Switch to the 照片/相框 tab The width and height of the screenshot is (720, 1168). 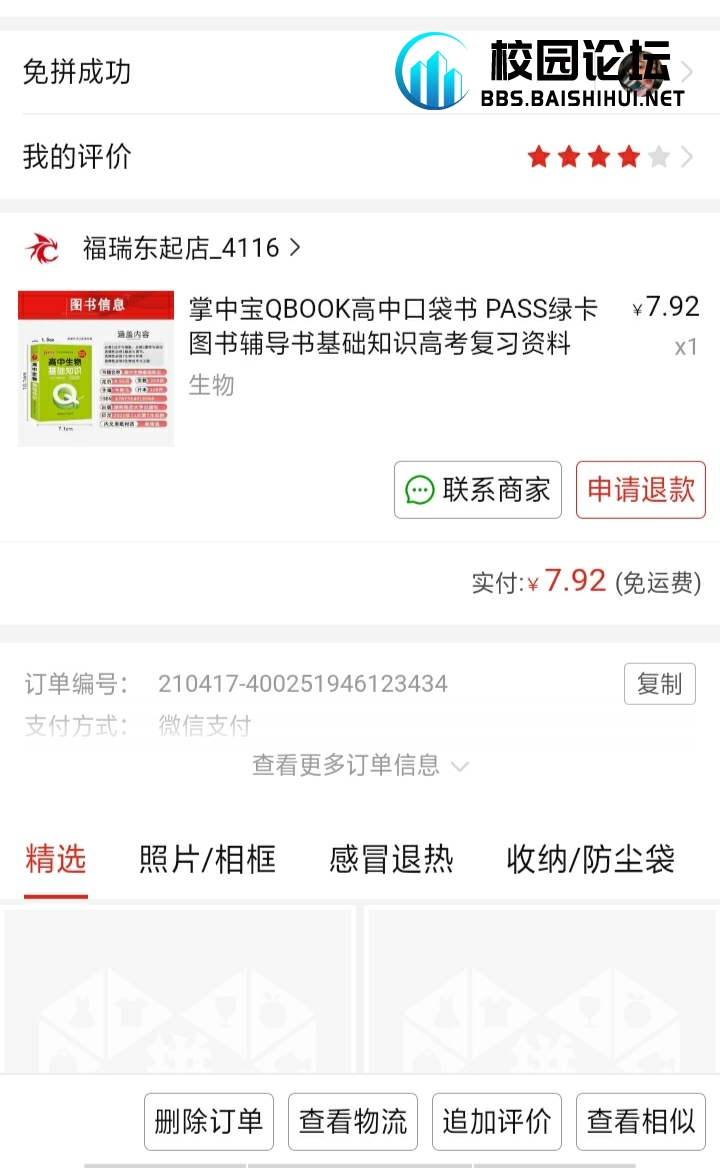(x=206, y=859)
